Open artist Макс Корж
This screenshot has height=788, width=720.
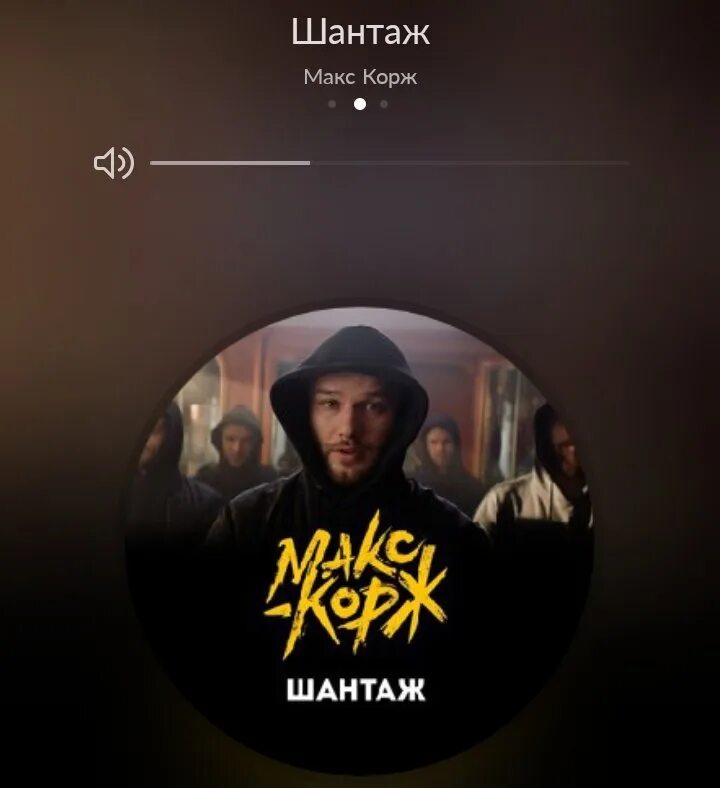click(x=360, y=77)
